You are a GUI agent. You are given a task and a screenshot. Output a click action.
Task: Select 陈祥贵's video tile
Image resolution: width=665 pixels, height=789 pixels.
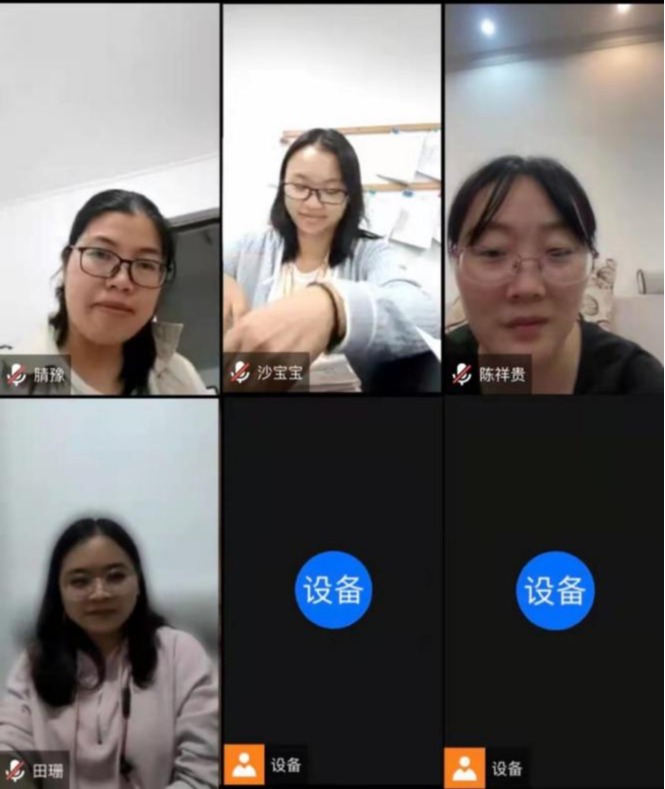(x=554, y=200)
